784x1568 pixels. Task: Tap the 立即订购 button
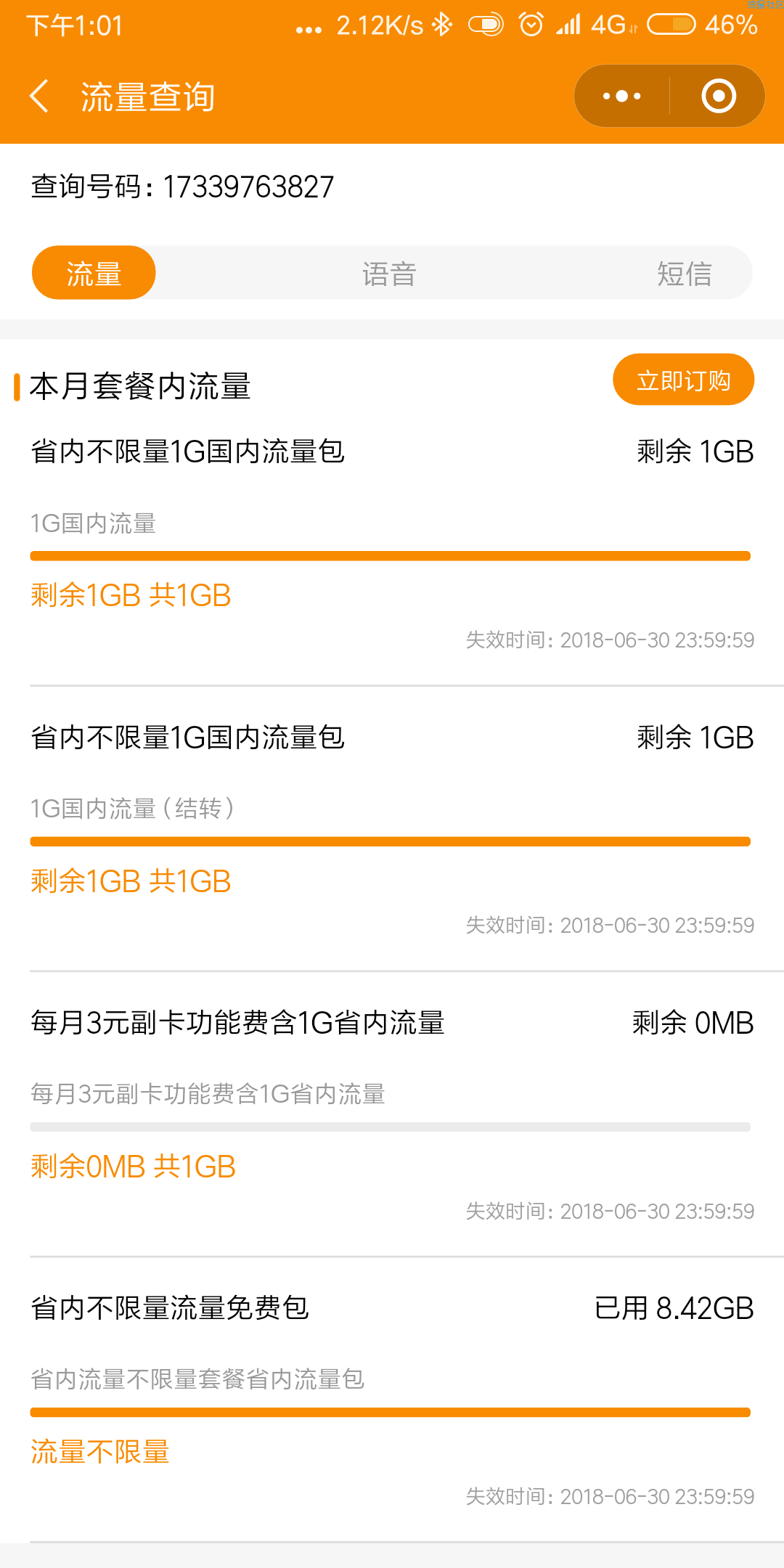click(x=684, y=380)
